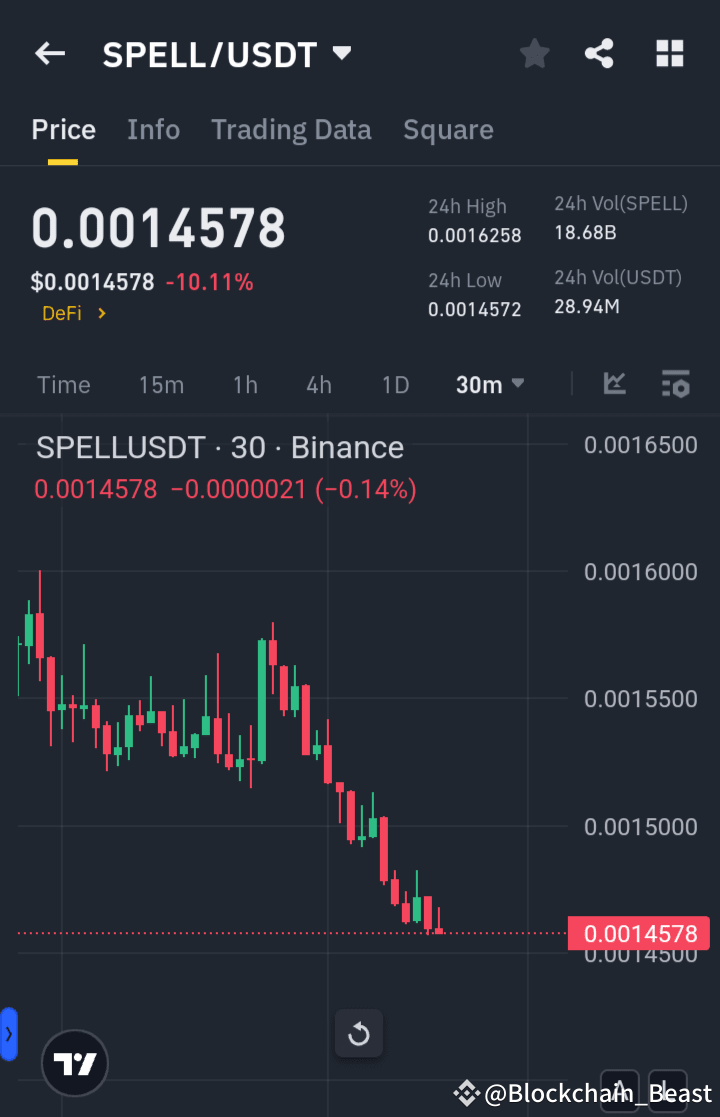Open the Square tab
720x1117 pixels.
pyautogui.click(x=448, y=129)
